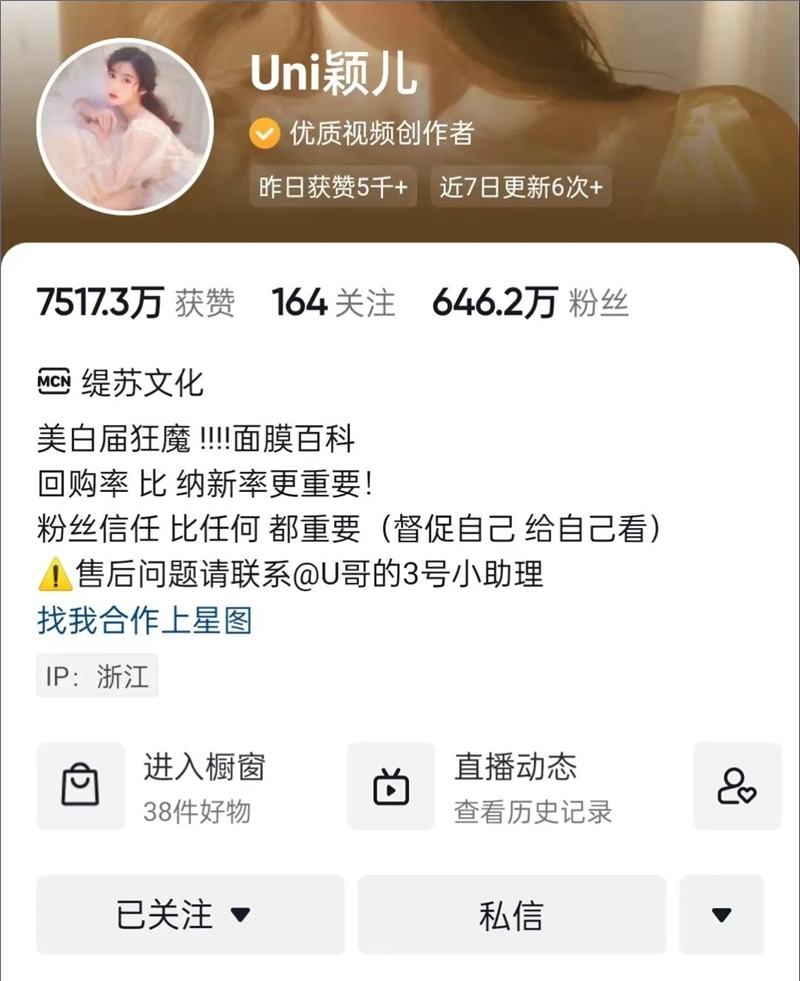Send a private message via 私信
Screen dimensions: 800x981
click(511, 914)
